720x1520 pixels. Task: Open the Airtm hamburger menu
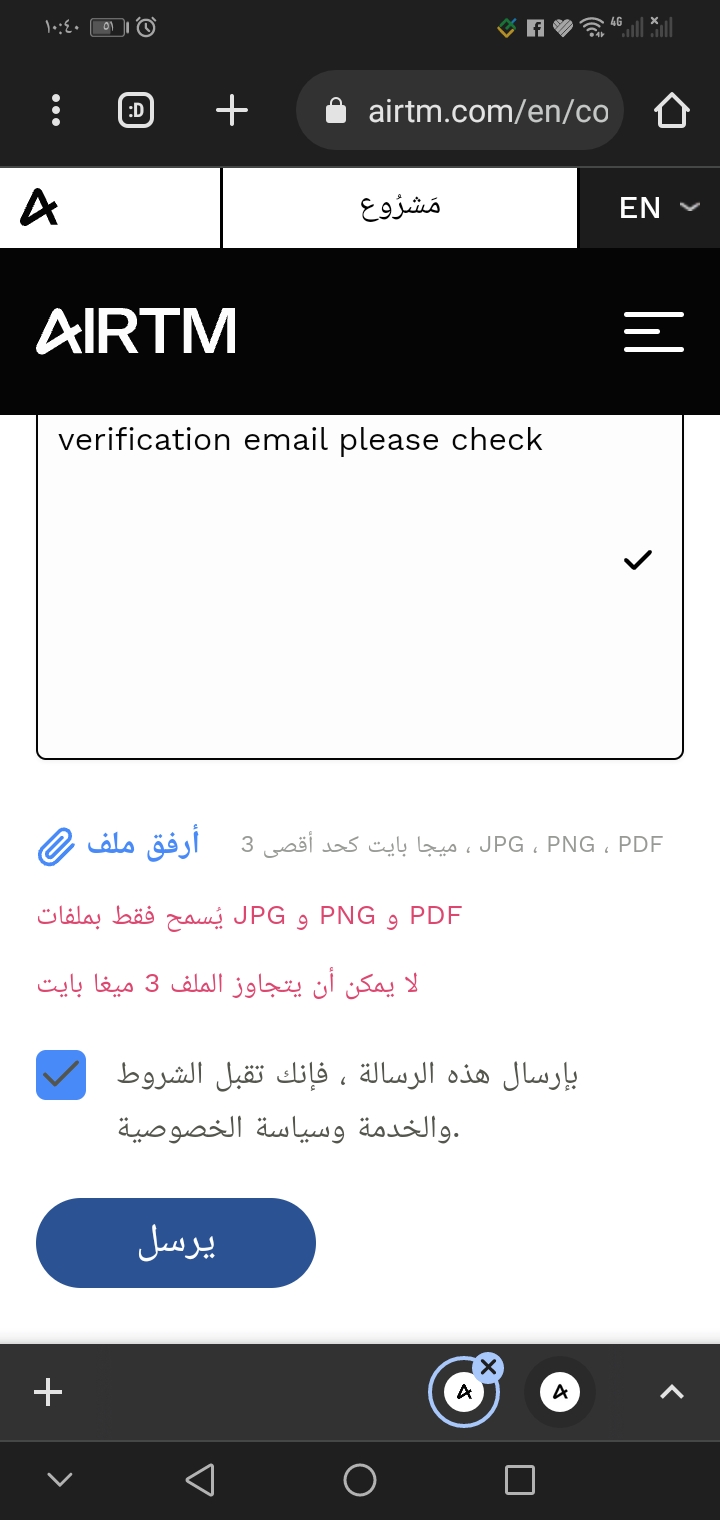653,332
